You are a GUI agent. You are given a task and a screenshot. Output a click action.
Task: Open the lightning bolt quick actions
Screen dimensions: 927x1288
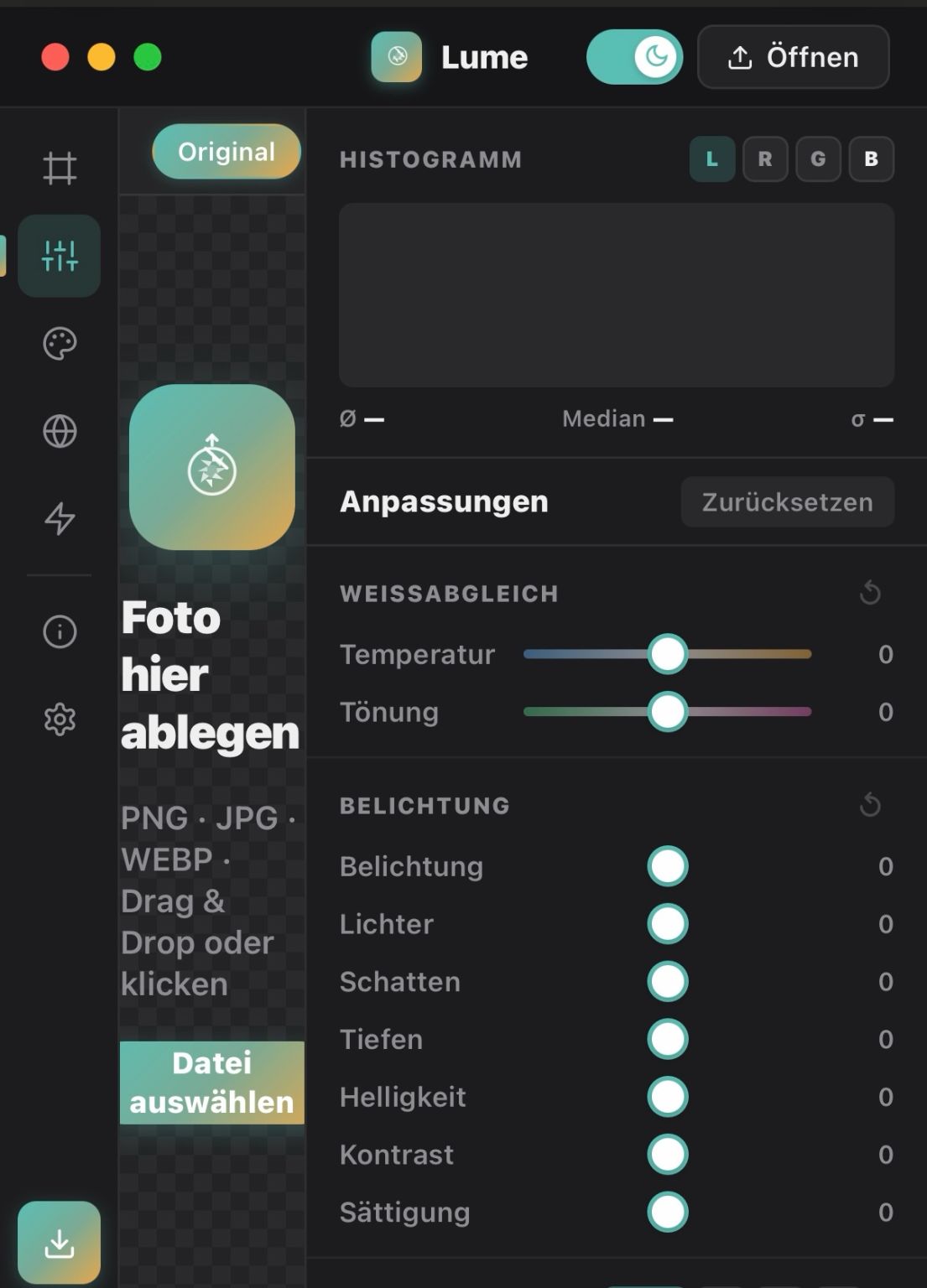tap(60, 518)
